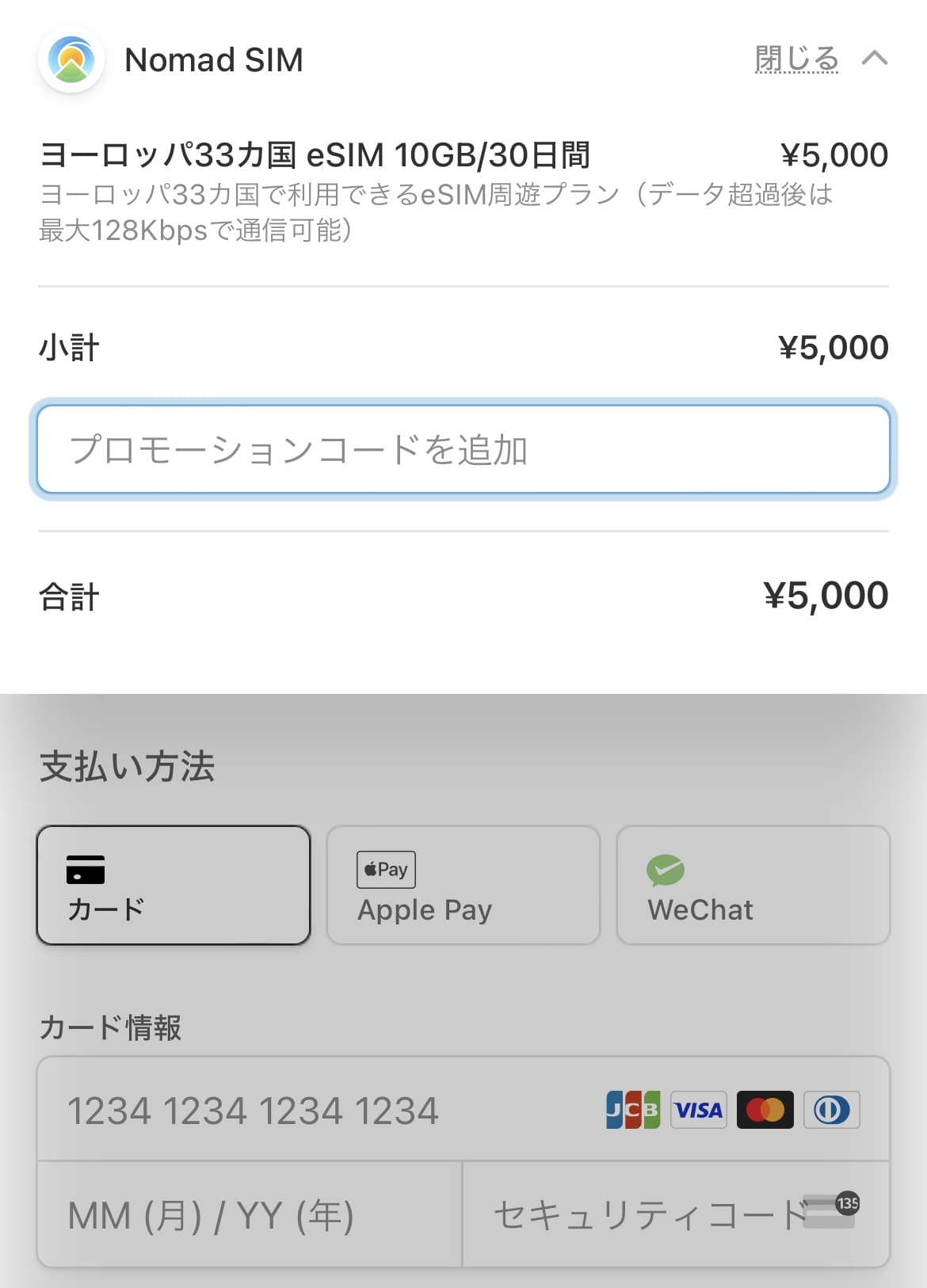Switch to the WeChat payment option

click(x=752, y=883)
